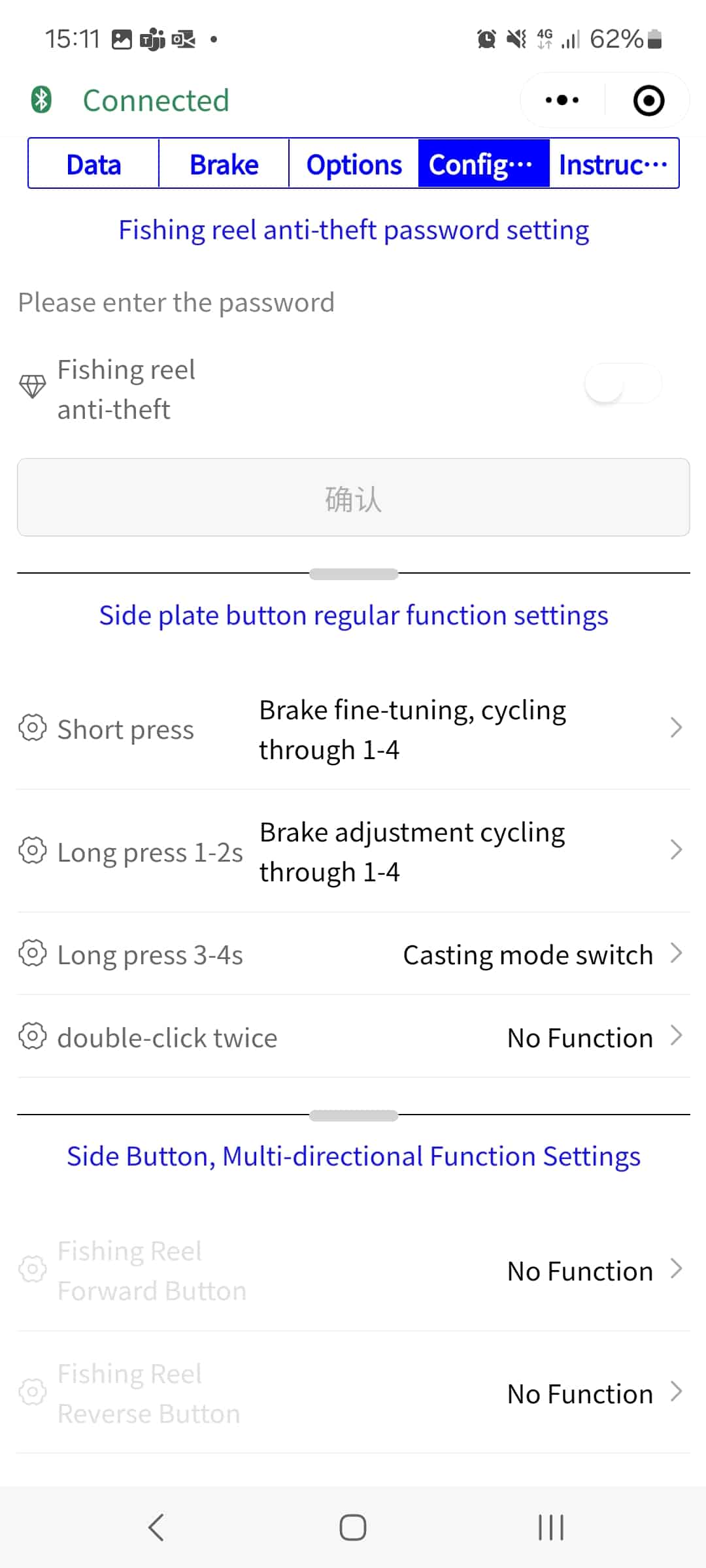Open Short press function setting

point(353,728)
